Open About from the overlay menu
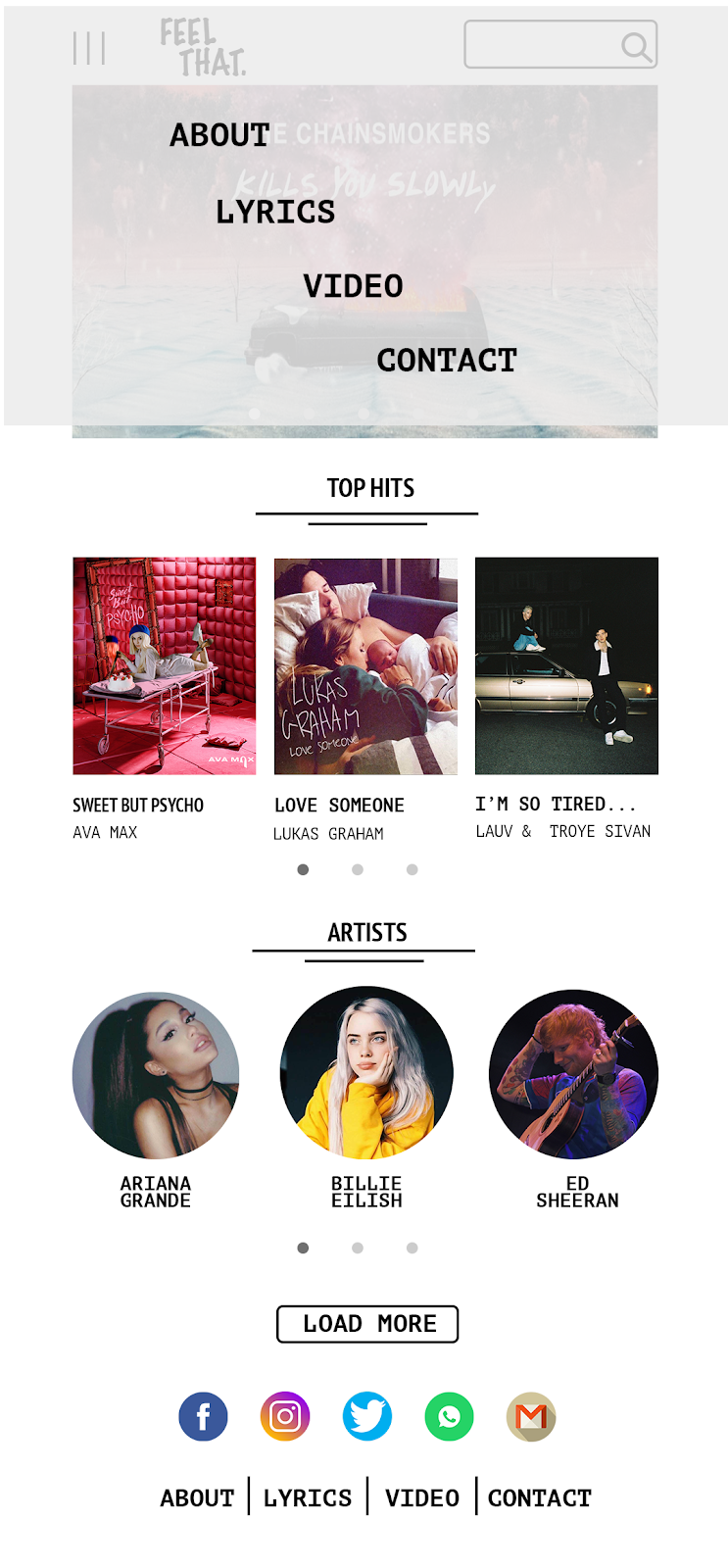The width and height of the screenshot is (728, 1568). (x=219, y=135)
